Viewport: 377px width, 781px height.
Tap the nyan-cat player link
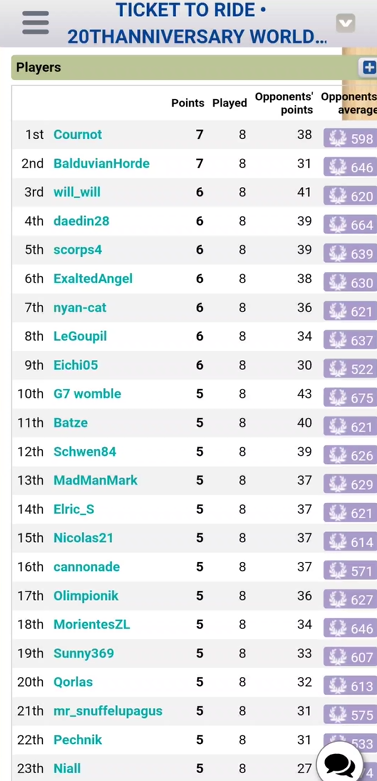[x=80, y=307]
